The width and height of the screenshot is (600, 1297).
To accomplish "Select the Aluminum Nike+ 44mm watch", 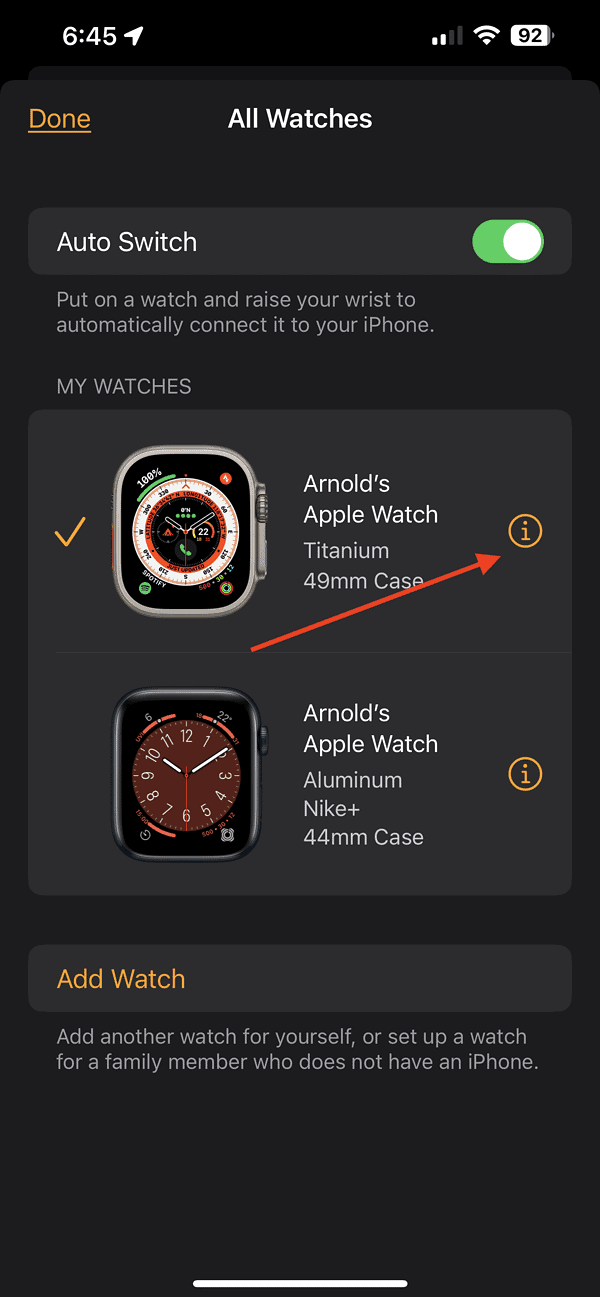I will click(300, 774).
